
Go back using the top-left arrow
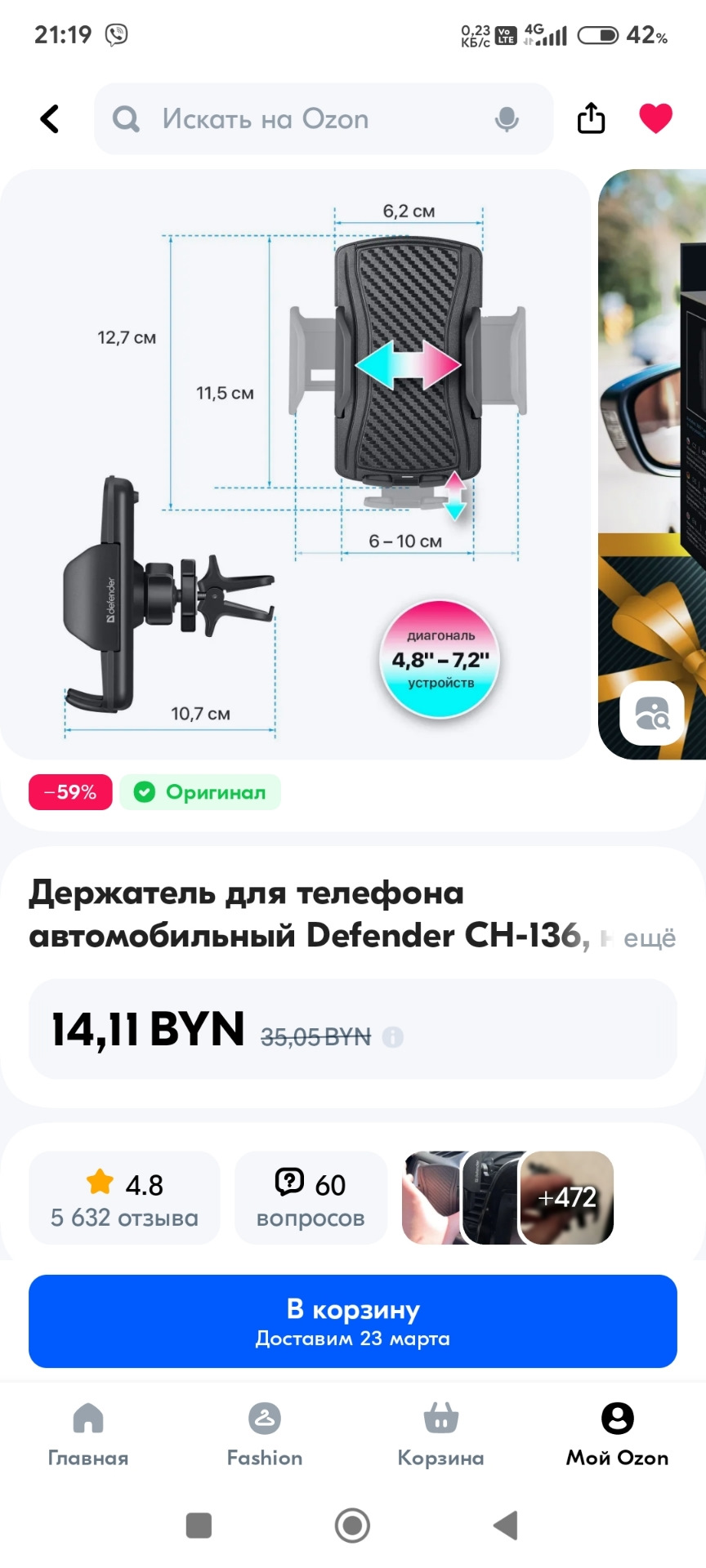point(50,119)
